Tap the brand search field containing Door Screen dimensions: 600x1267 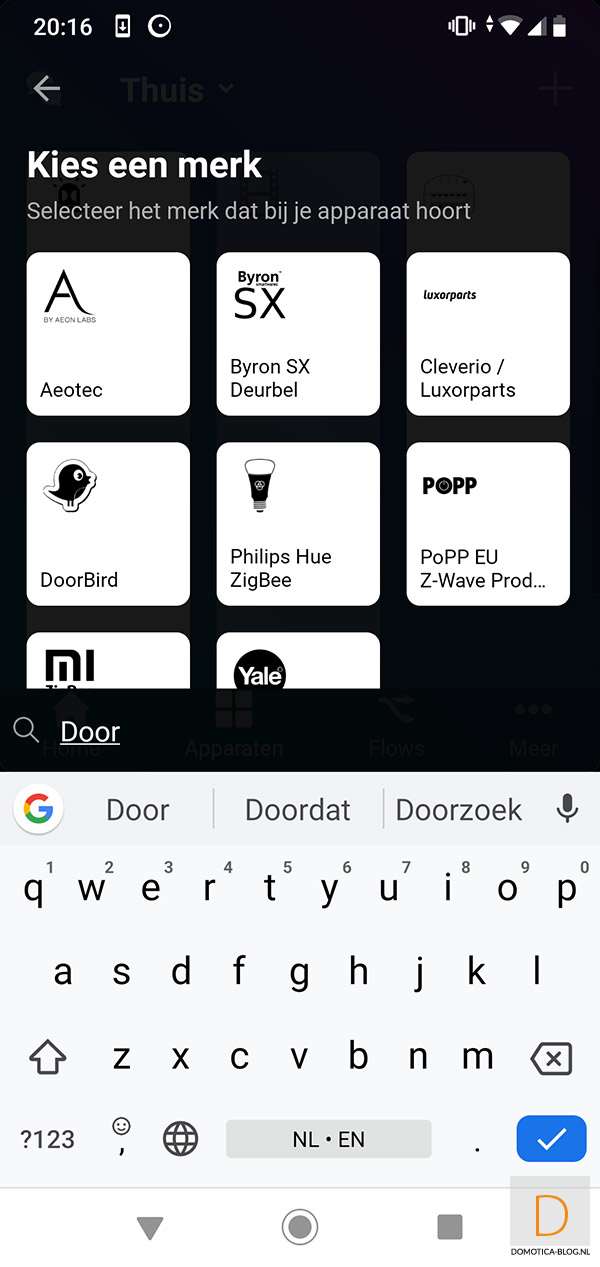[300, 732]
